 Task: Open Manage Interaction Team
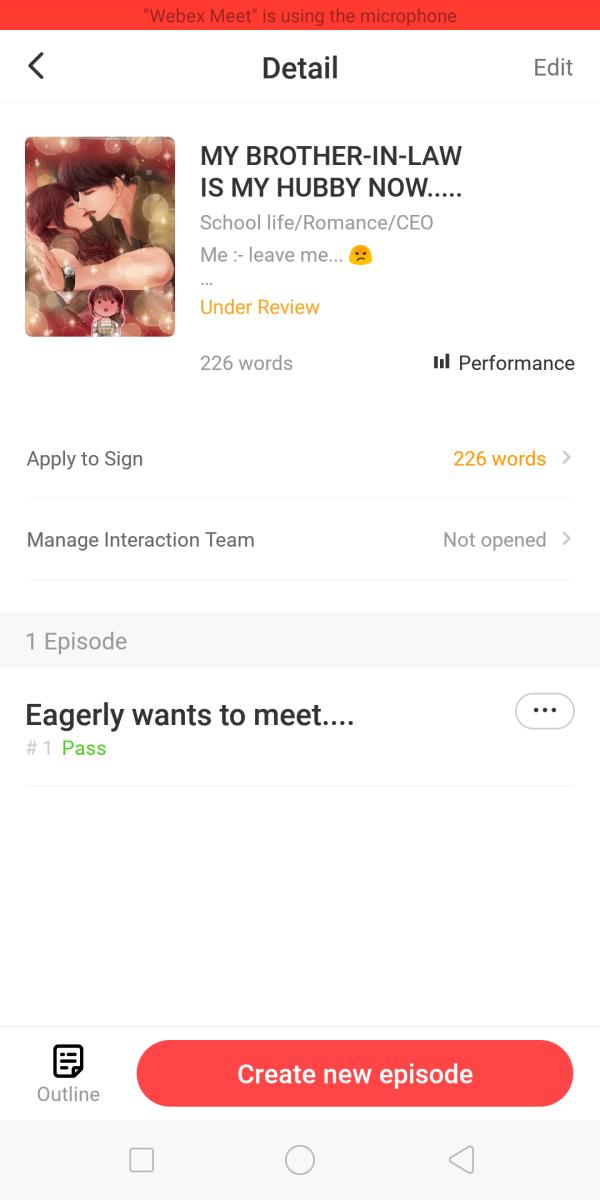300,540
